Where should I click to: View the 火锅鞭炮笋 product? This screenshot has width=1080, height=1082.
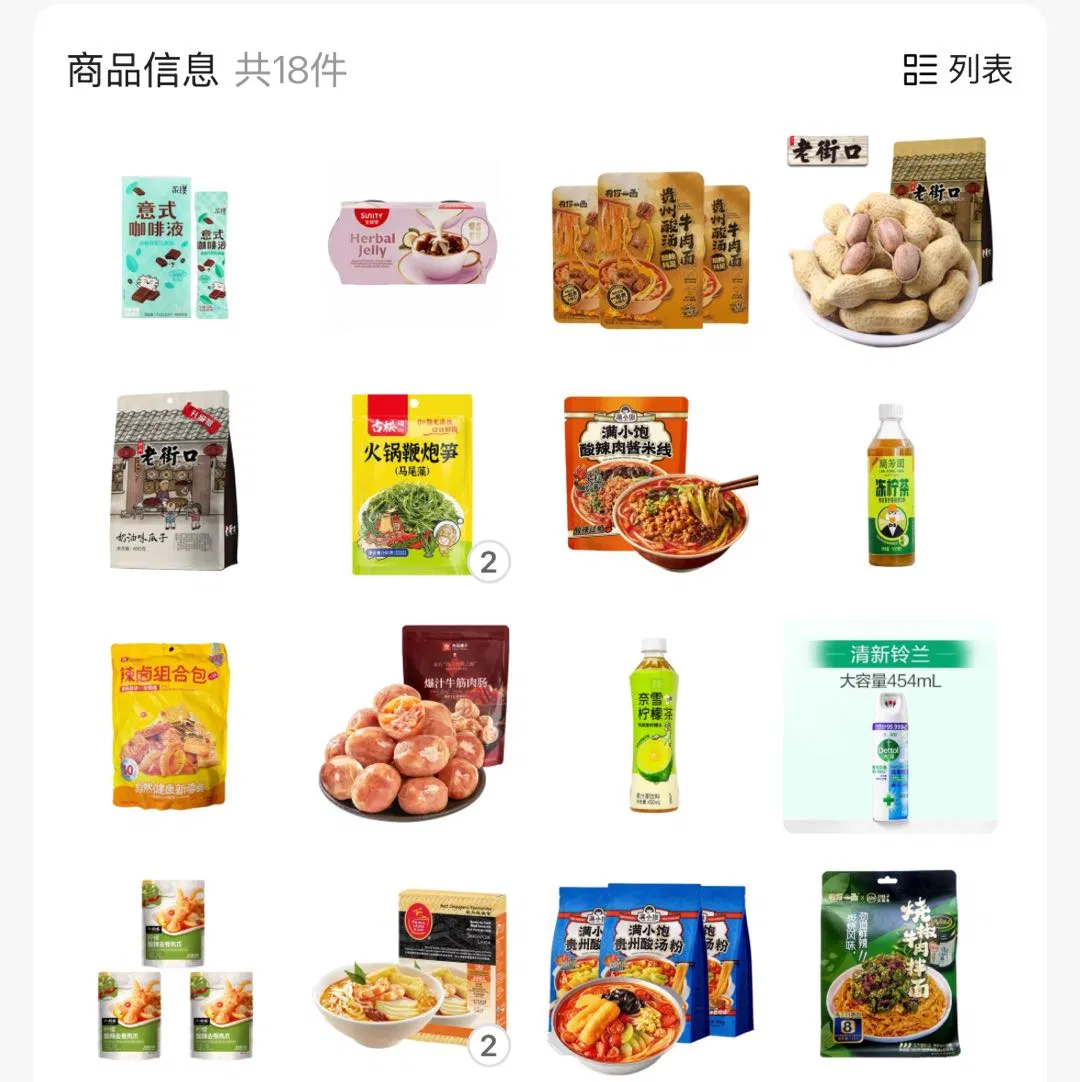[x=412, y=484]
